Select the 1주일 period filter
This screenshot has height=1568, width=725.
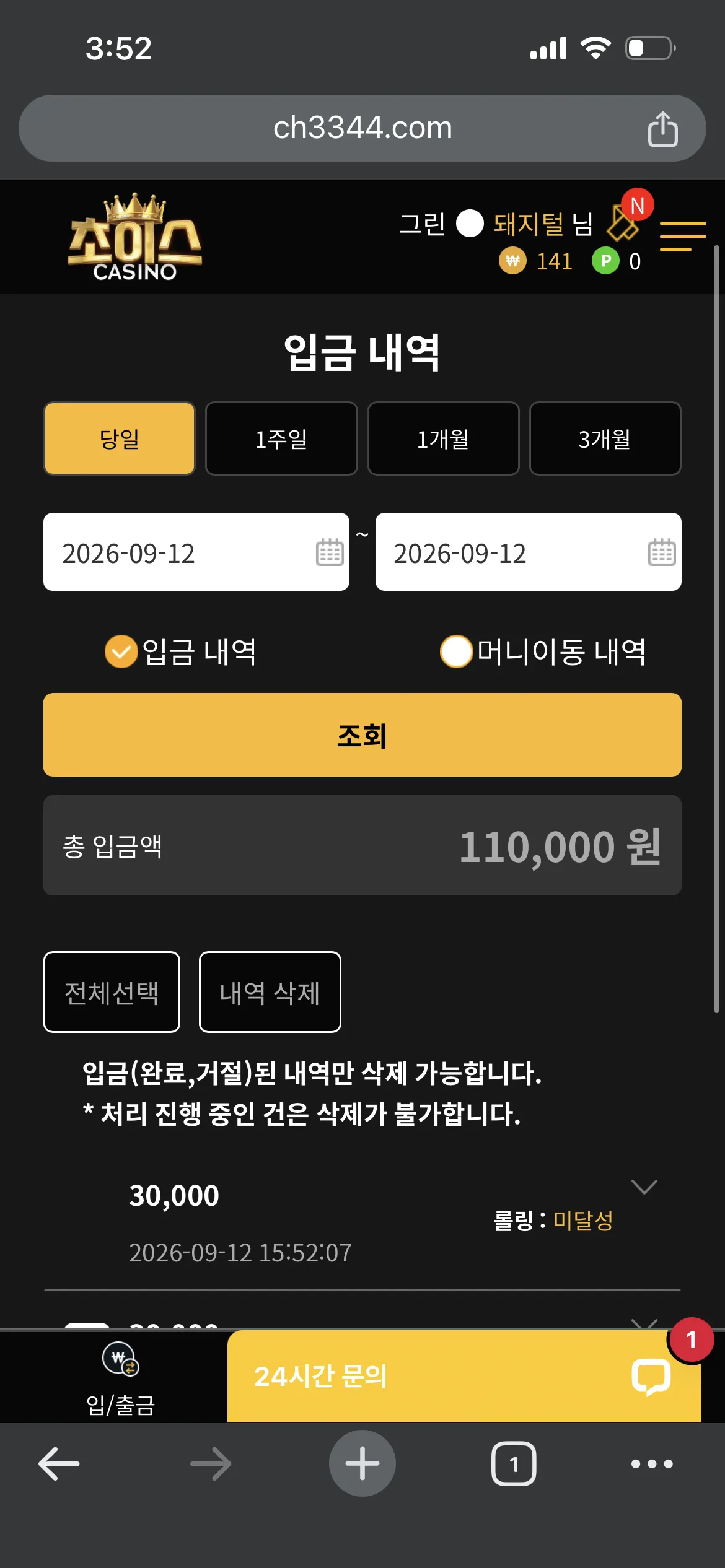point(281,438)
